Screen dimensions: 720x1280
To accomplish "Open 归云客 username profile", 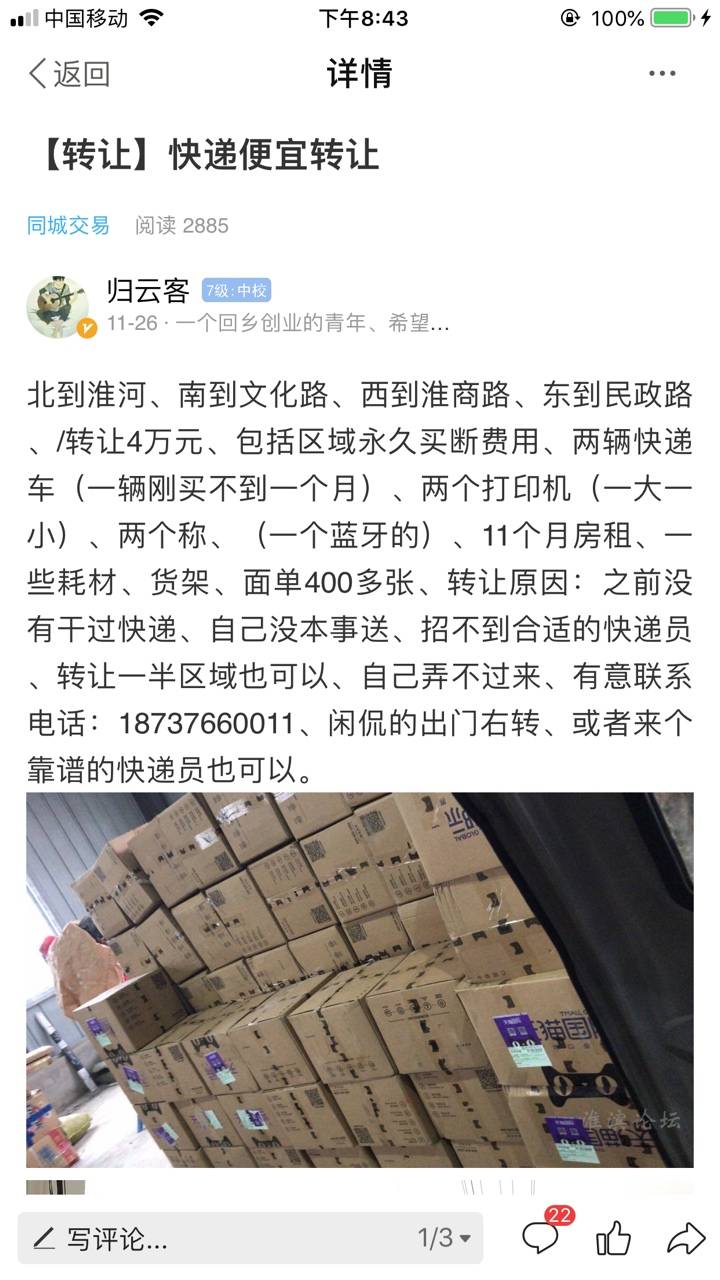I will click(x=148, y=291).
